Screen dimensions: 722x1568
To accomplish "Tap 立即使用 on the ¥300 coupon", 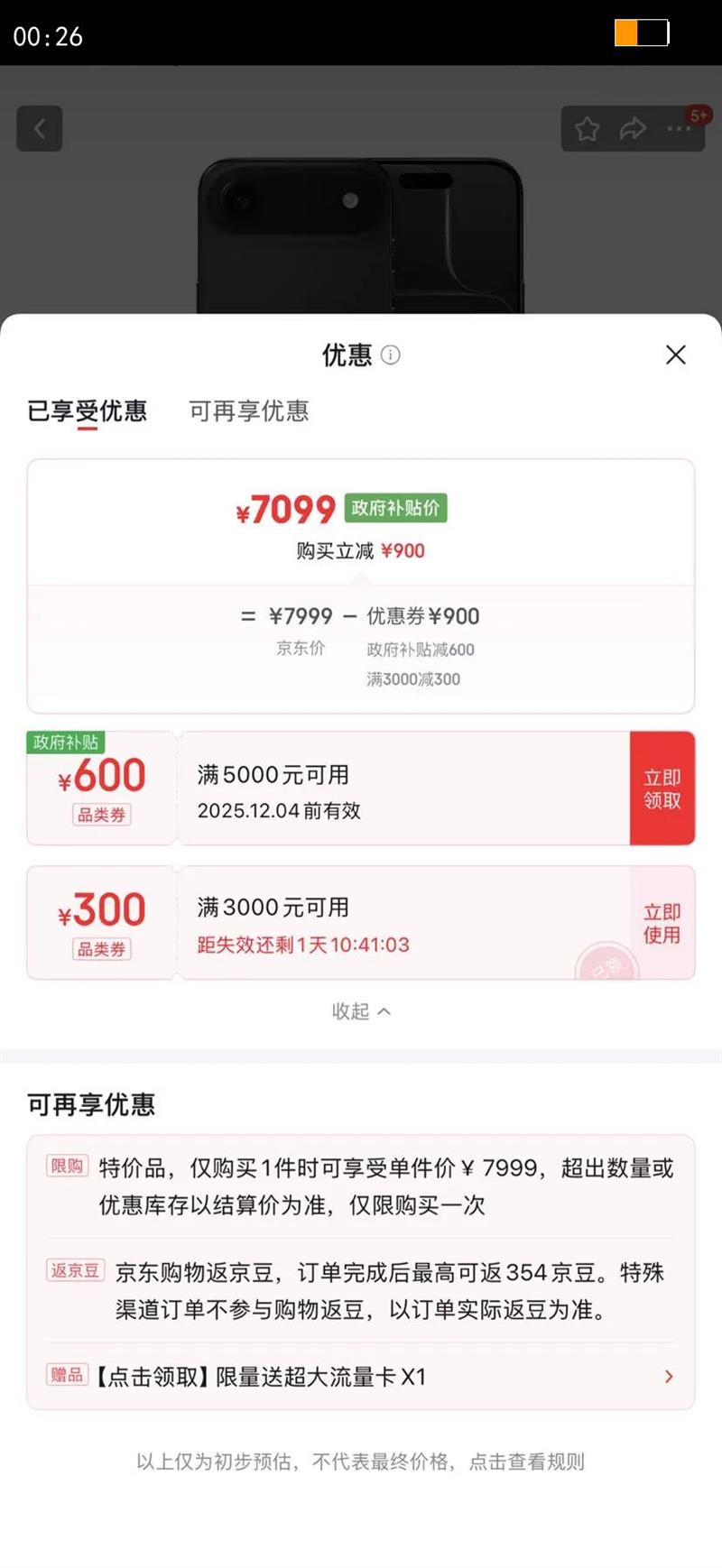I will coord(662,923).
